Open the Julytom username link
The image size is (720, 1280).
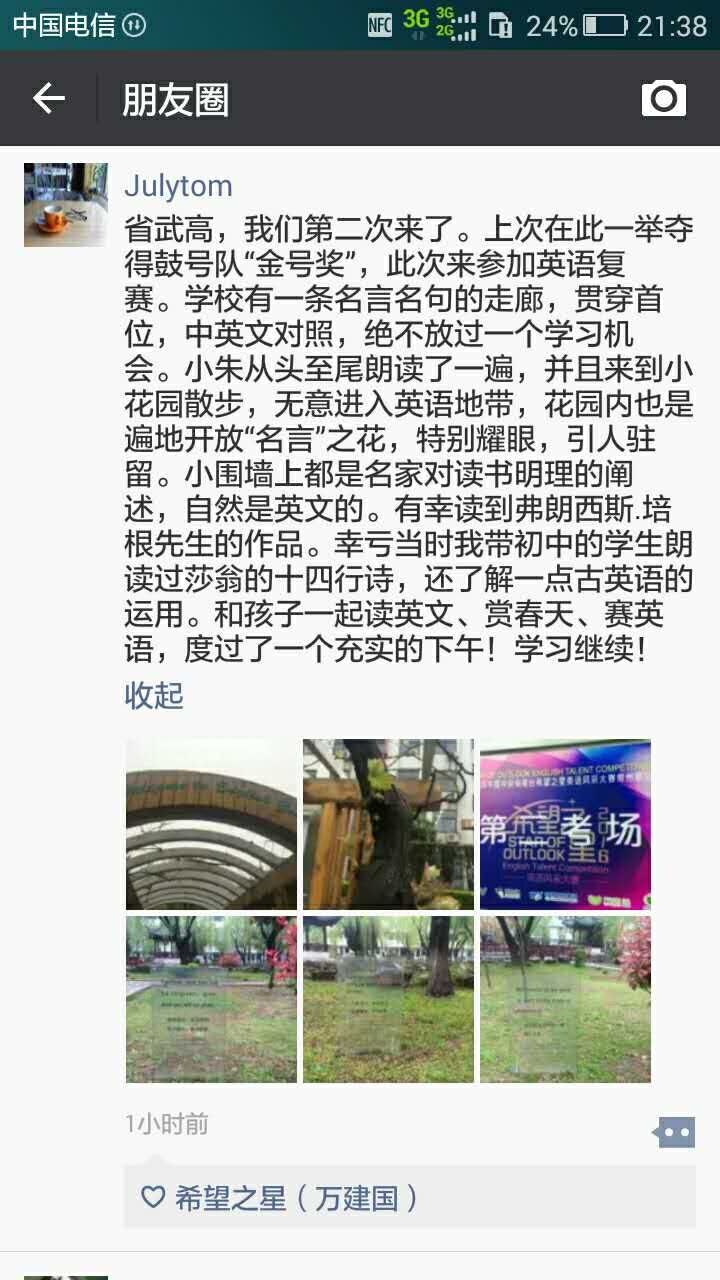point(178,186)
